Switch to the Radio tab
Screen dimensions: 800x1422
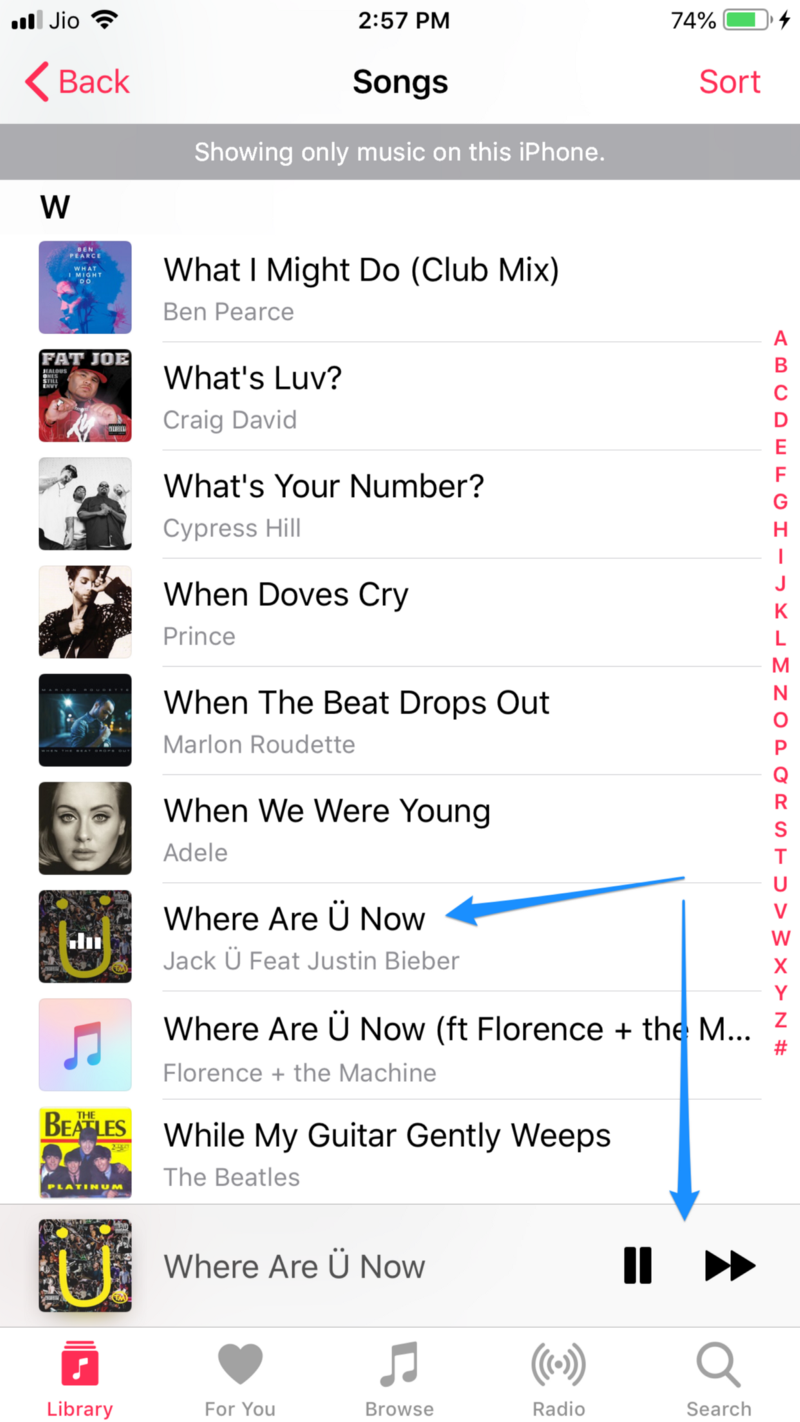558,1378
